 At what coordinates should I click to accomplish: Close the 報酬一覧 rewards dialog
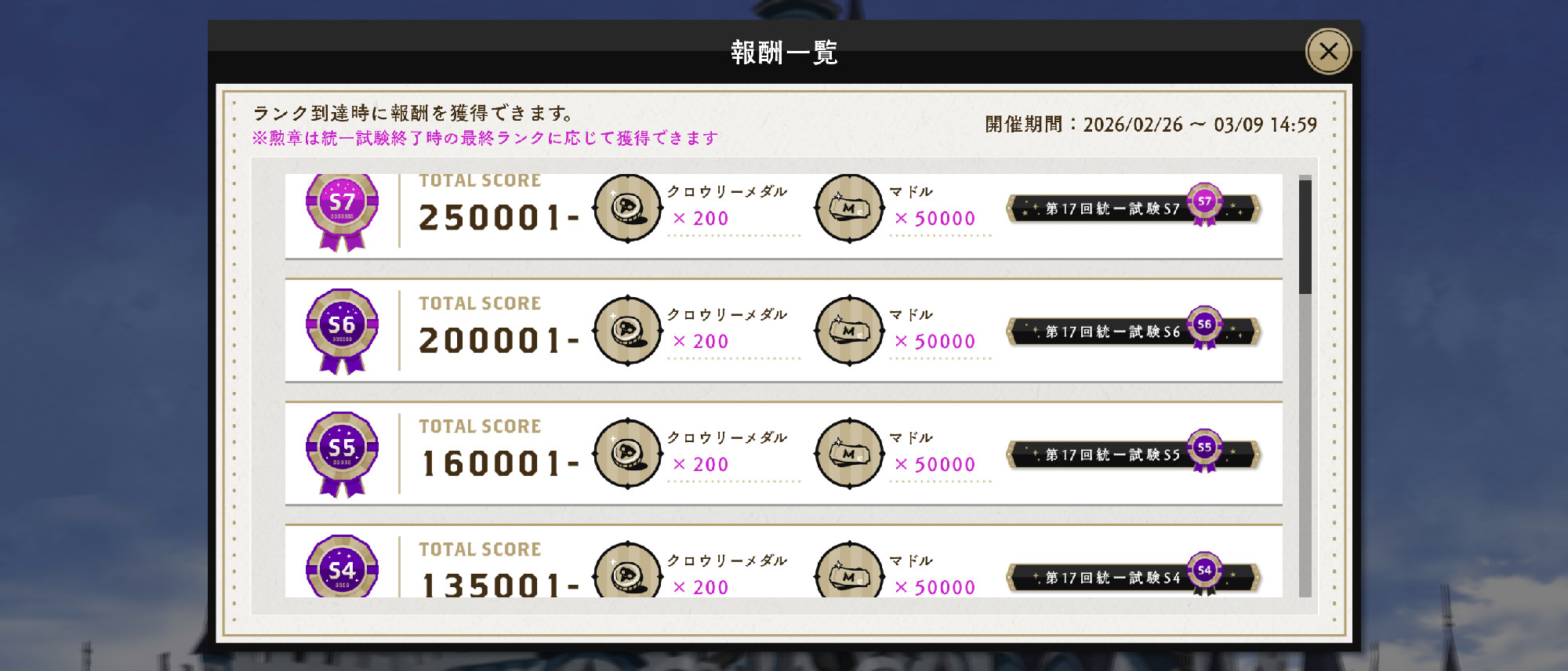pos(1328,52)
